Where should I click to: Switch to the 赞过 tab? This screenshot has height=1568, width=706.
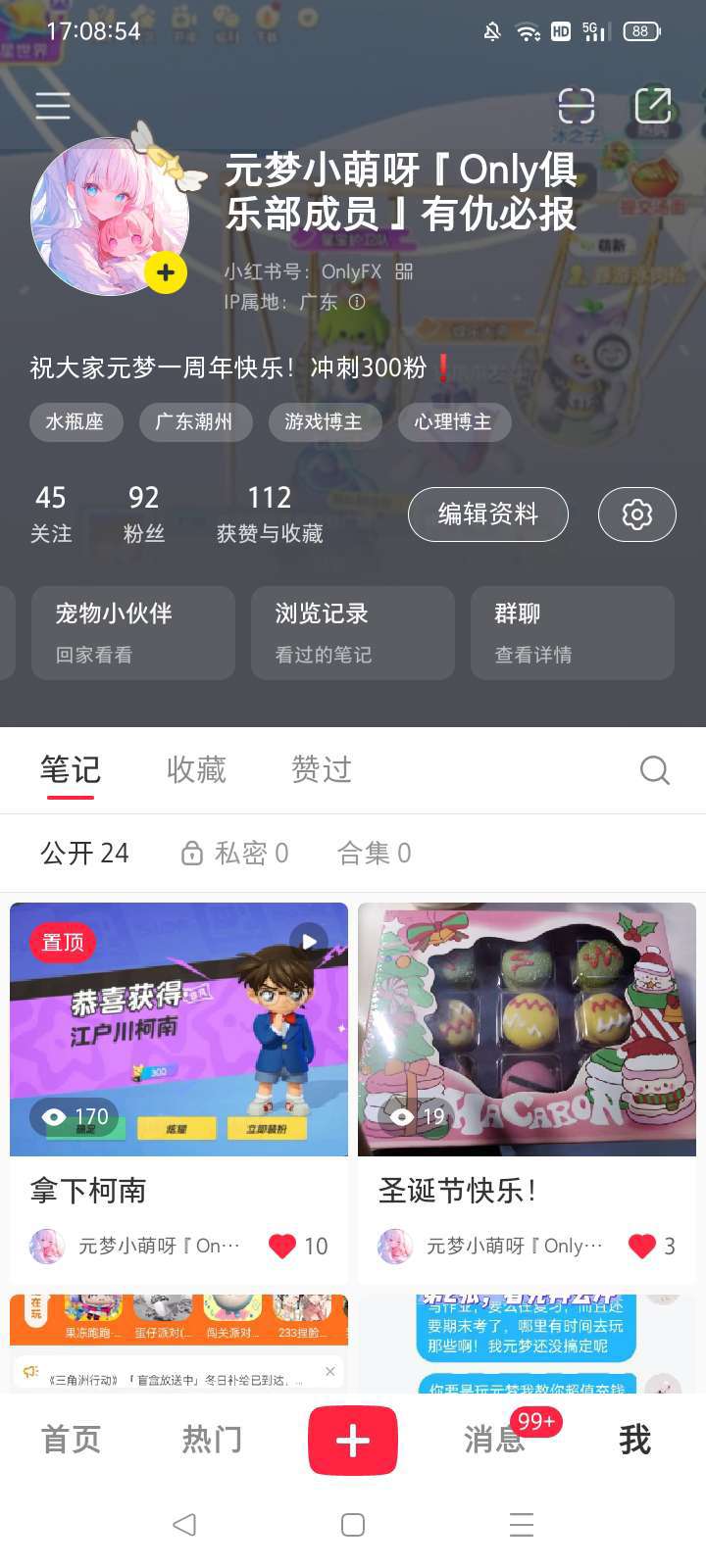322,770
